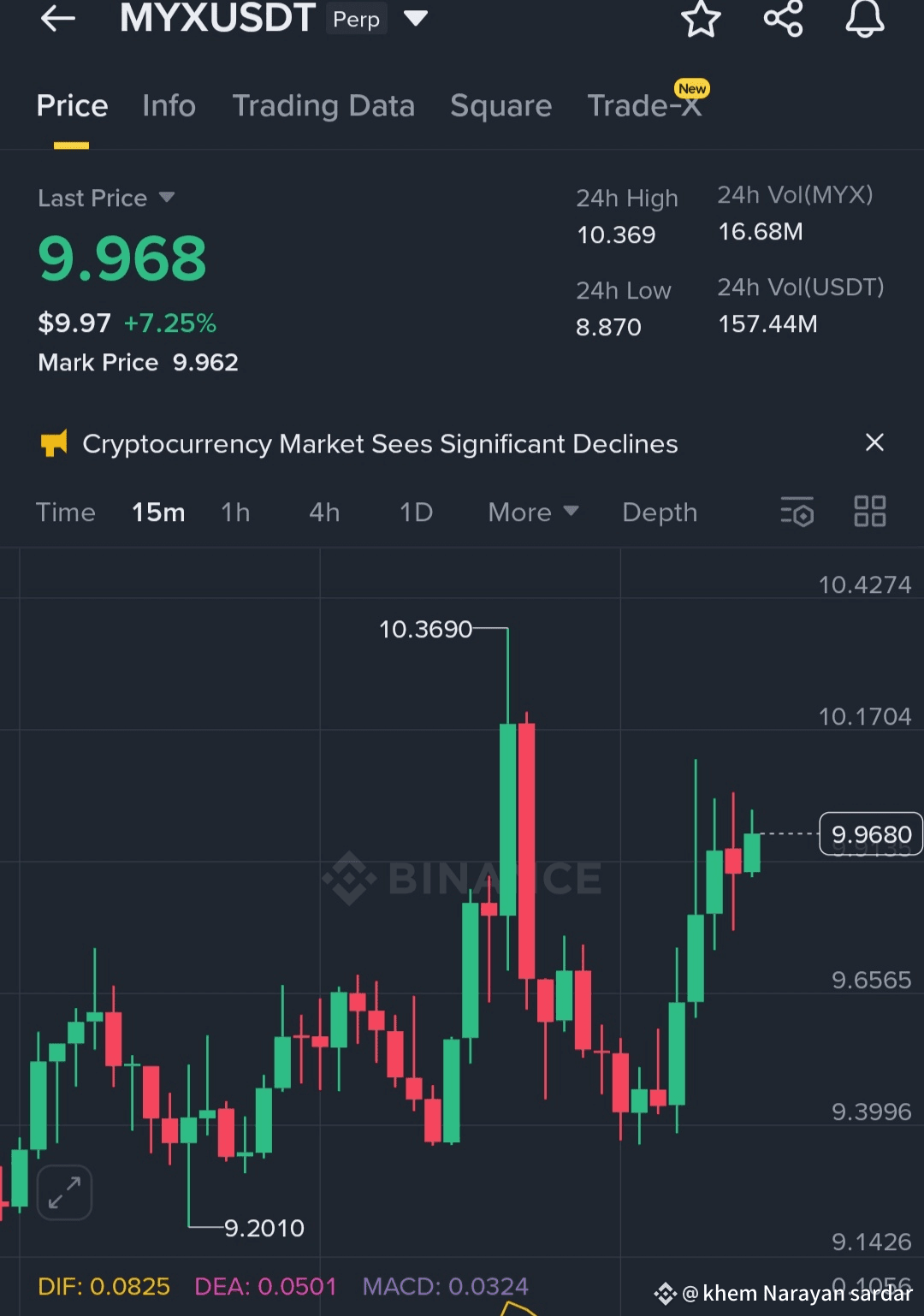Switch to the Square tab
The width and height of the screenshot is (924, 1316).
(500, 106)
